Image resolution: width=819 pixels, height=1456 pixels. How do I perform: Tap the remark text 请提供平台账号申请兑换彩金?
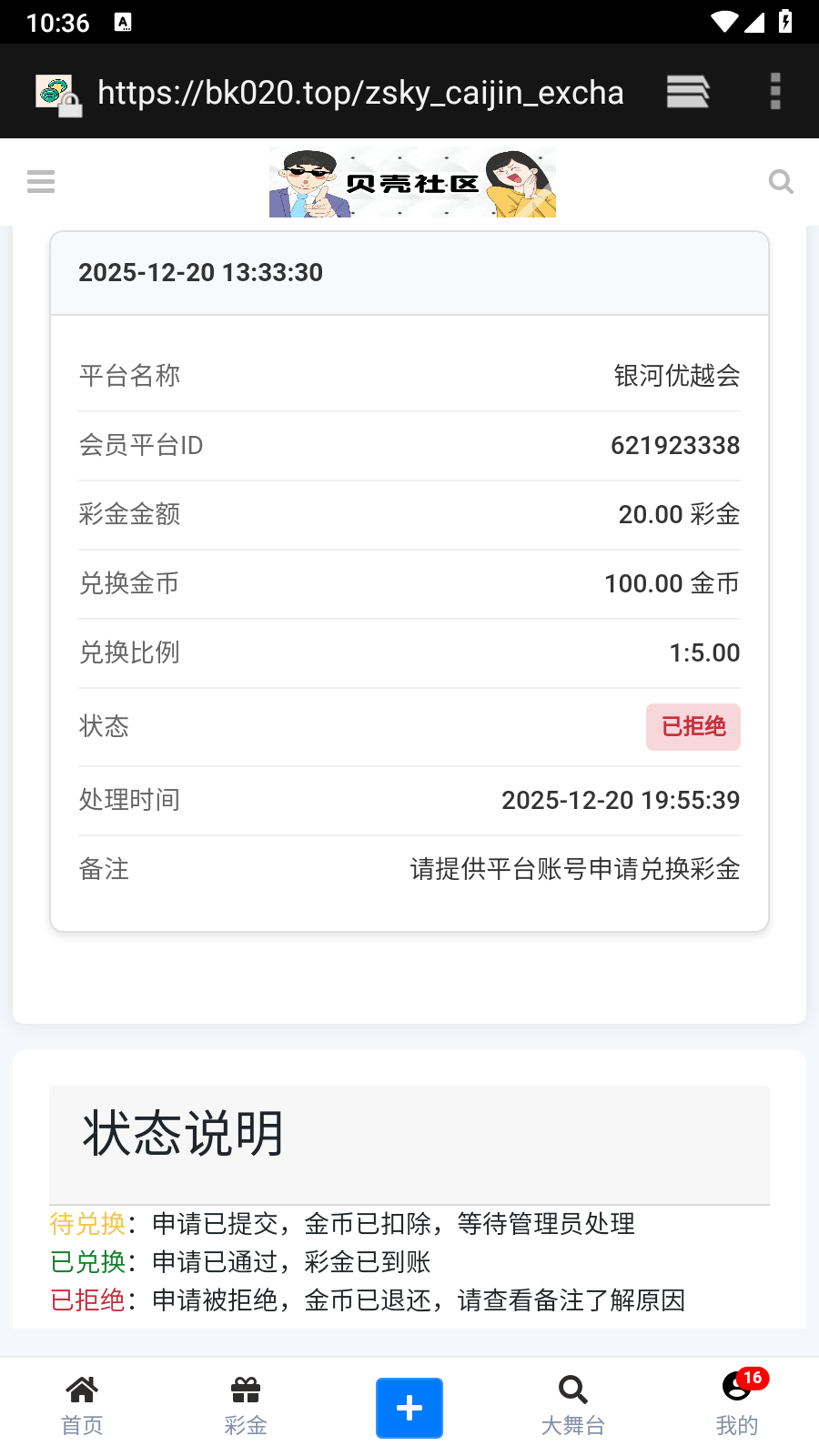click(574, 869)
